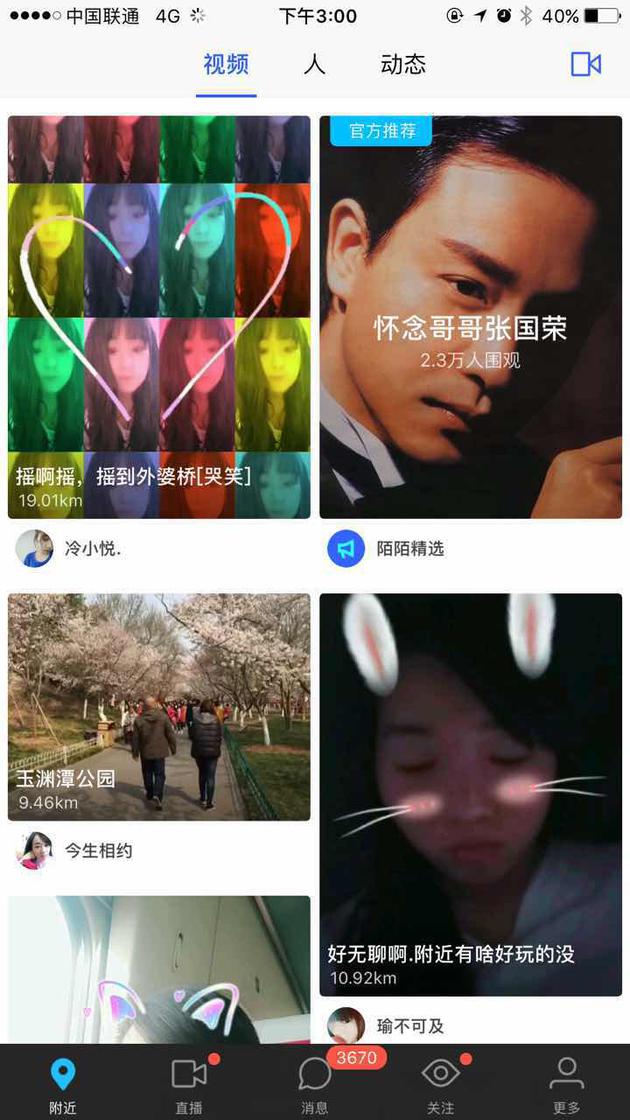Open the cat-ears video tile

(159, 970)
